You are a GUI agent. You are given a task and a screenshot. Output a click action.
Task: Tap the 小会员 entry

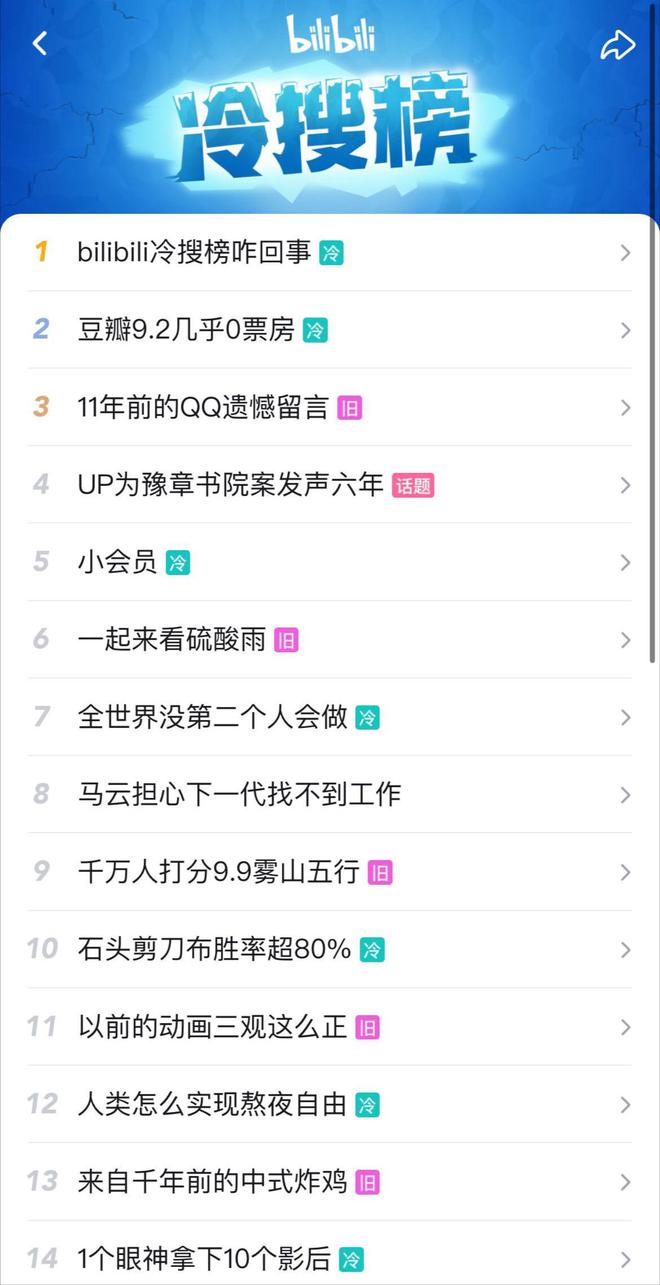pyautogui.click(x=330, y=562)
